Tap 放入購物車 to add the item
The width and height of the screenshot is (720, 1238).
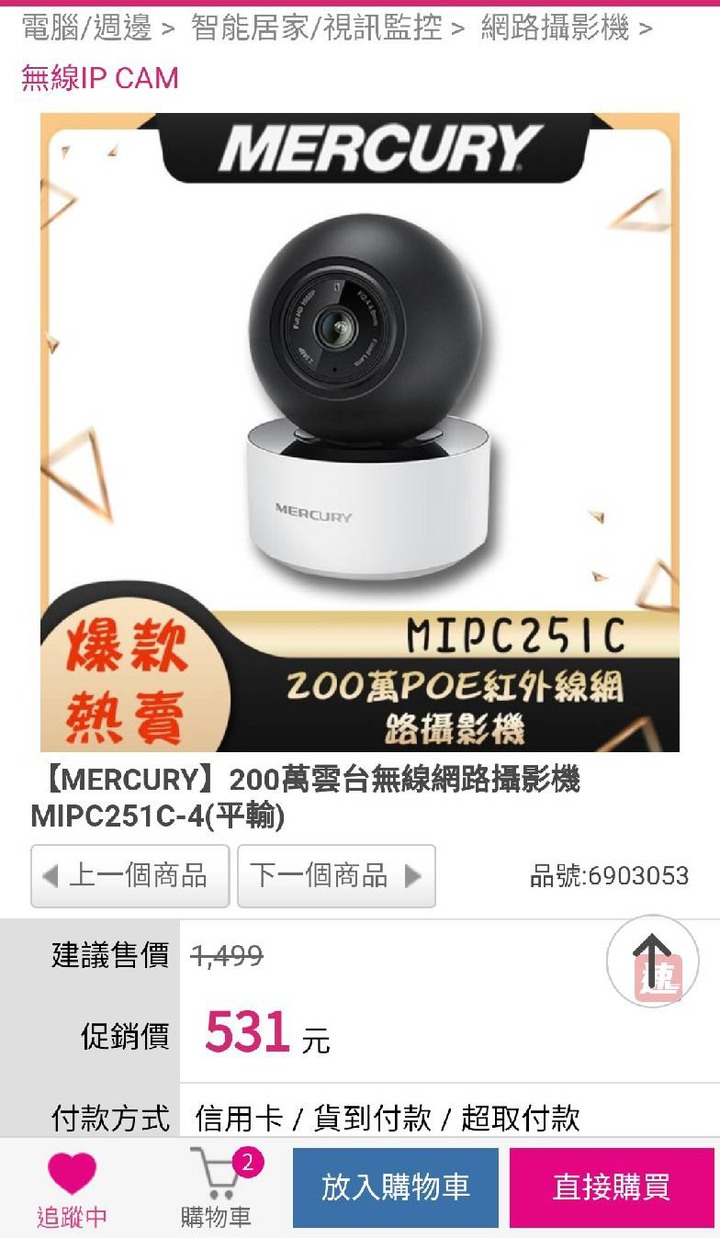click(395, 1187)
